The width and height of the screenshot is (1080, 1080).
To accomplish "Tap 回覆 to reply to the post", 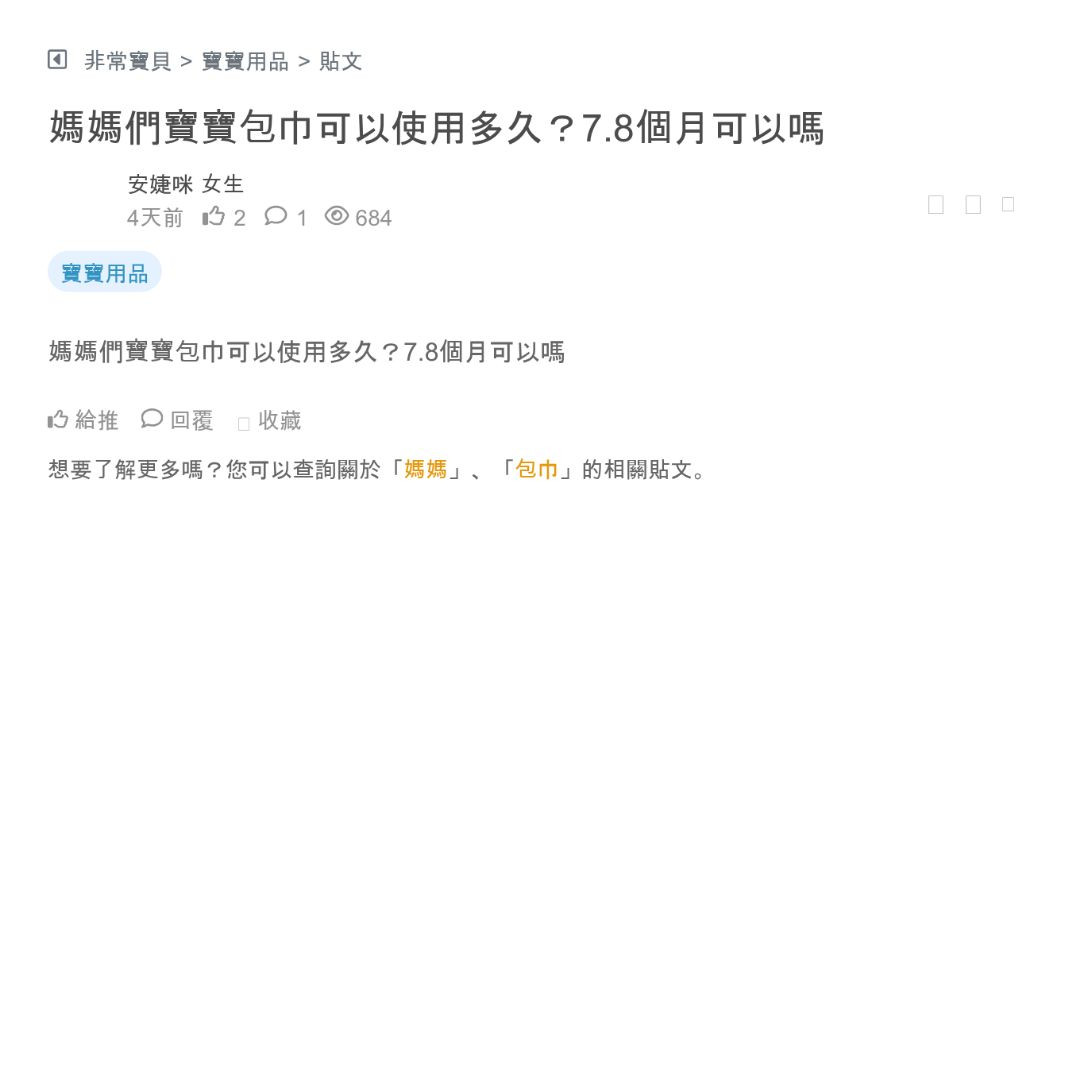I will pos(178,420).
